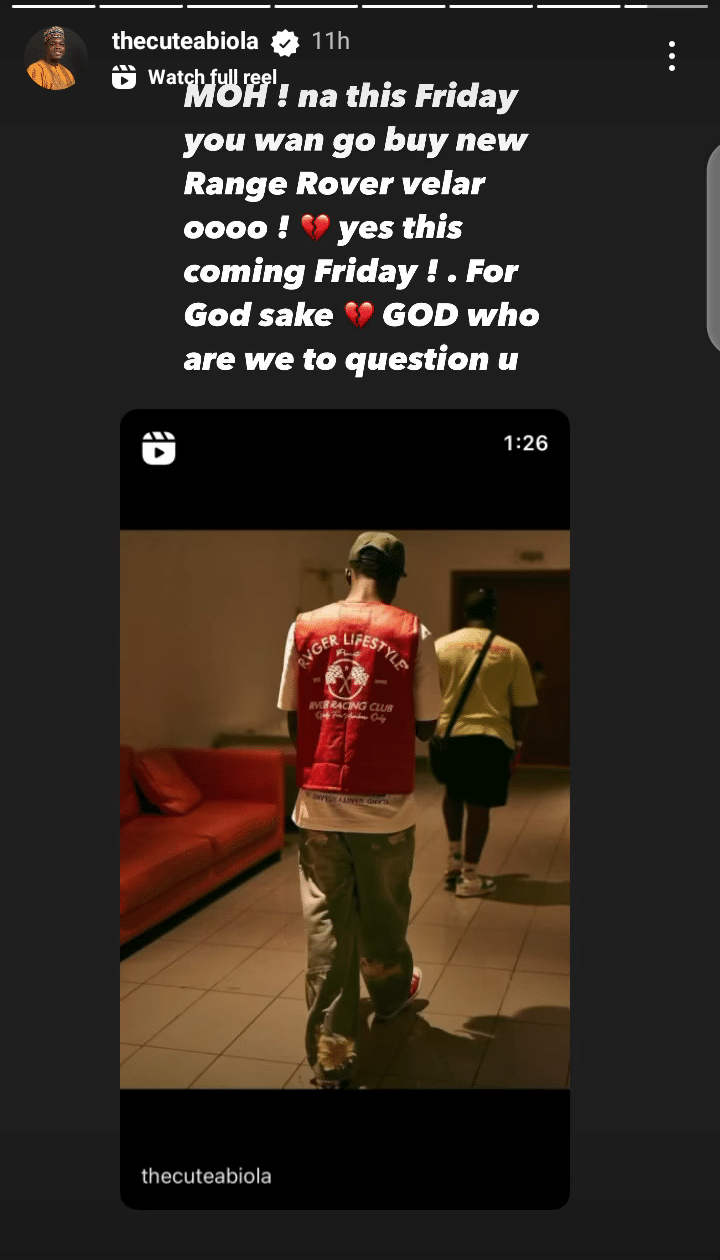Open thecuteabiola's profile picture

point(55,58)
